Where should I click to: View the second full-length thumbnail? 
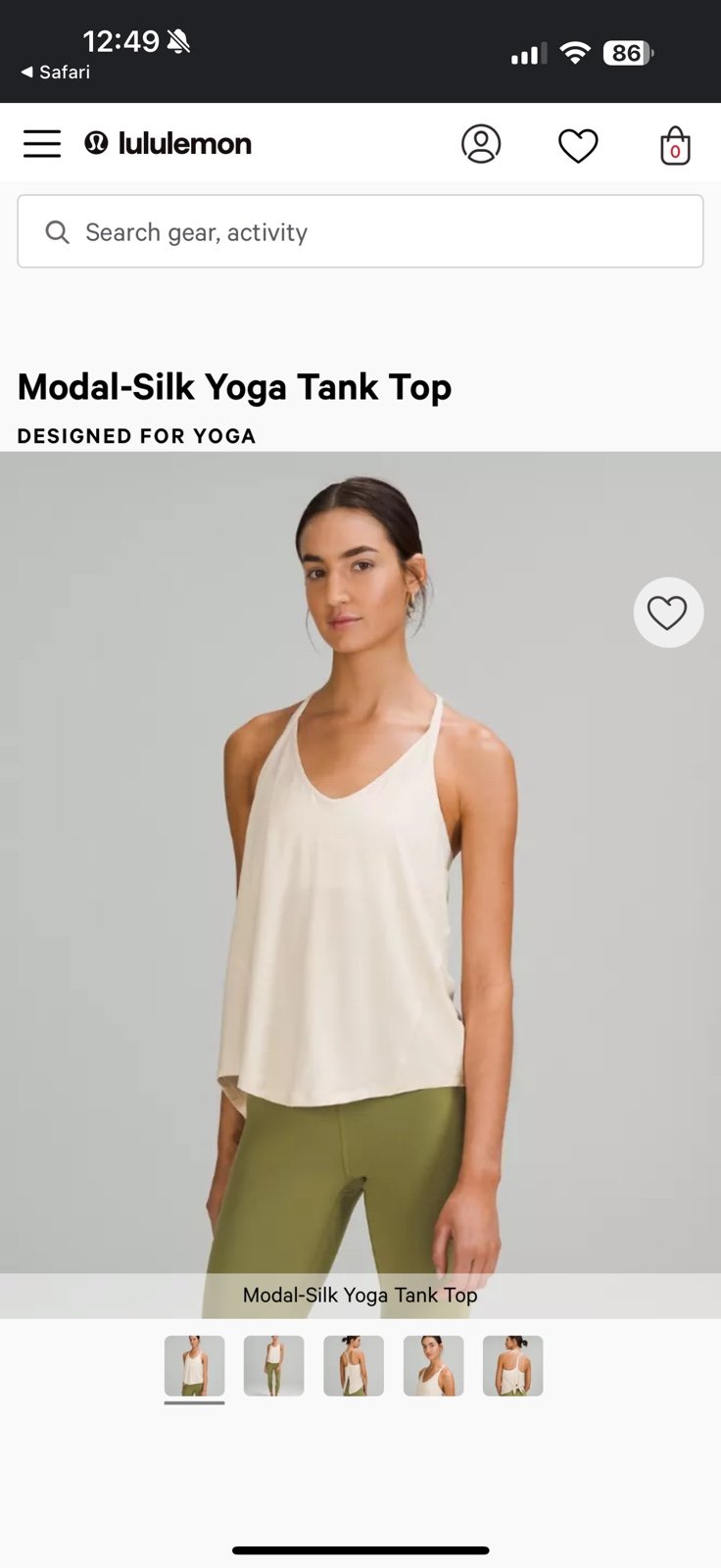[273, 1365]
